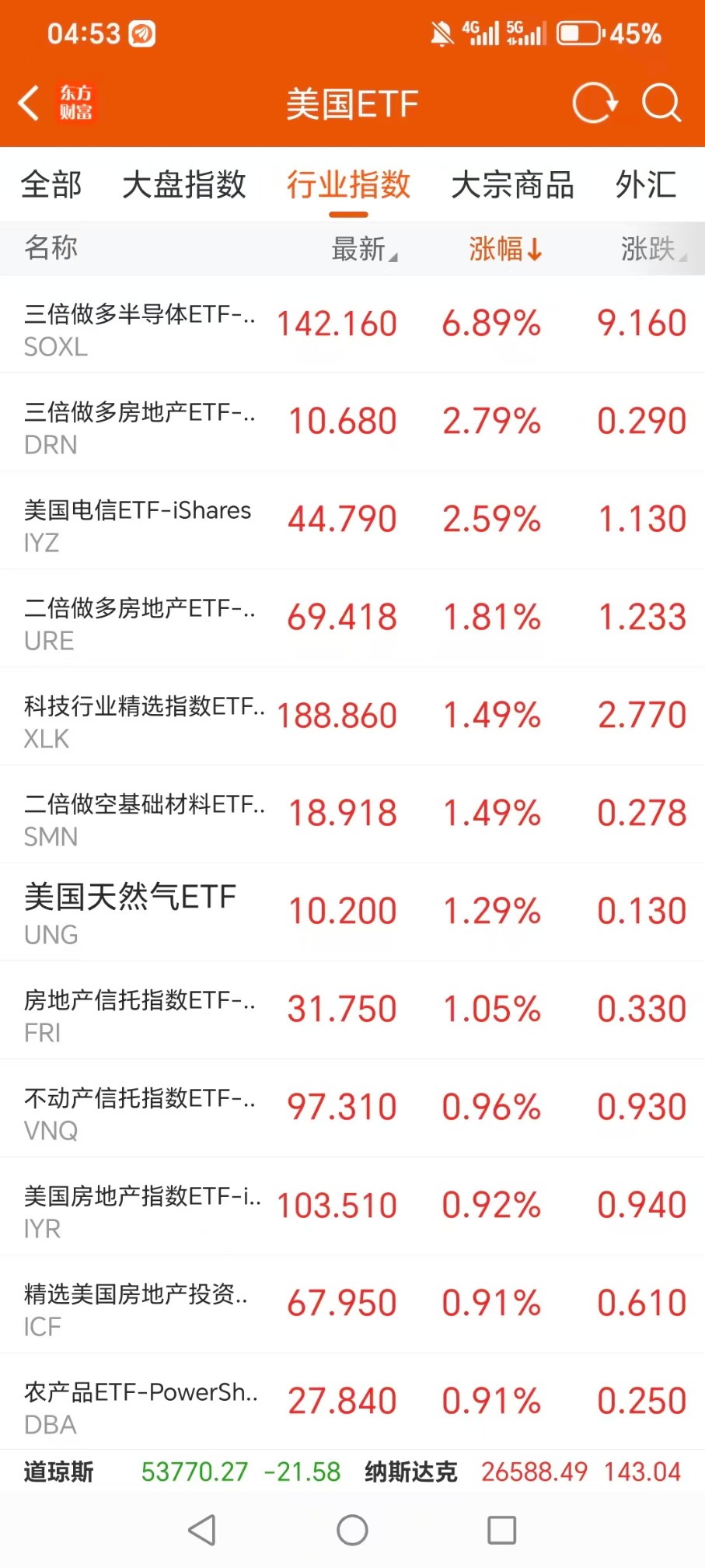Go back using the top-left arrow
705x1568 pixels.
(30, 103)
